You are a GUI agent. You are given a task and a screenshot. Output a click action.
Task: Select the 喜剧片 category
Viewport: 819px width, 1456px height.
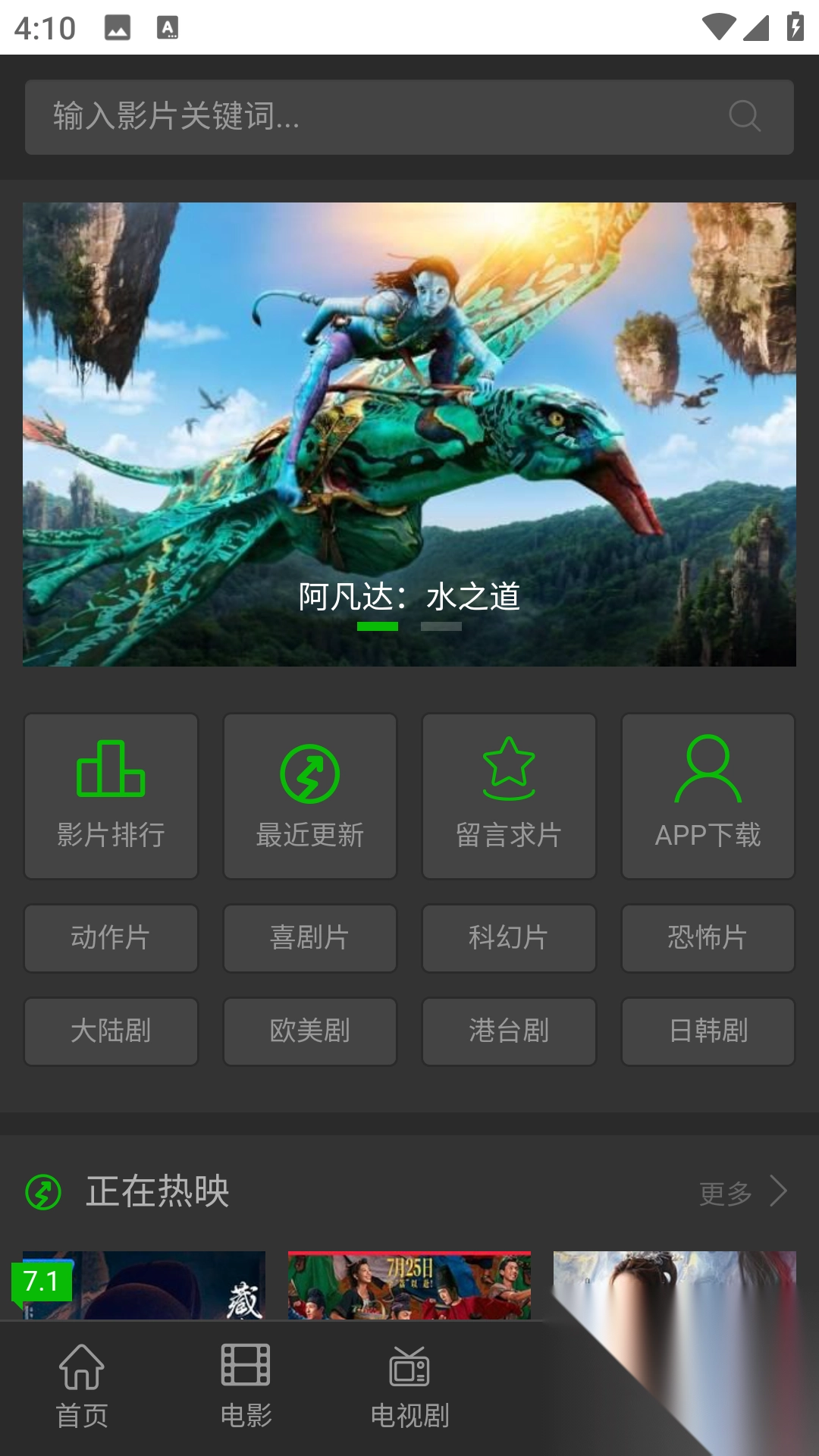point(310,938)
